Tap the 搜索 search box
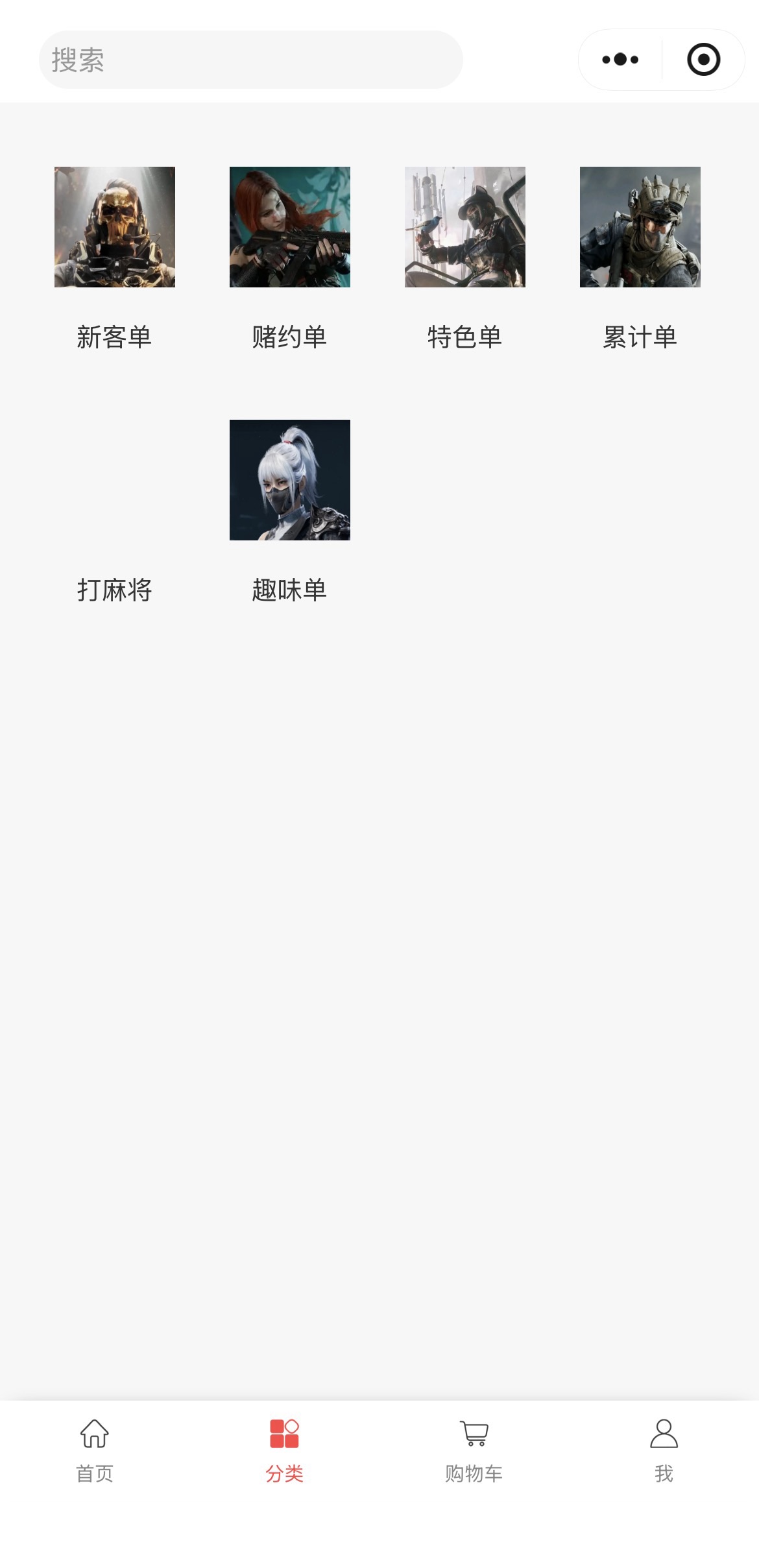The height and width of the screenshot is (1568, 759). coord(250,60)
